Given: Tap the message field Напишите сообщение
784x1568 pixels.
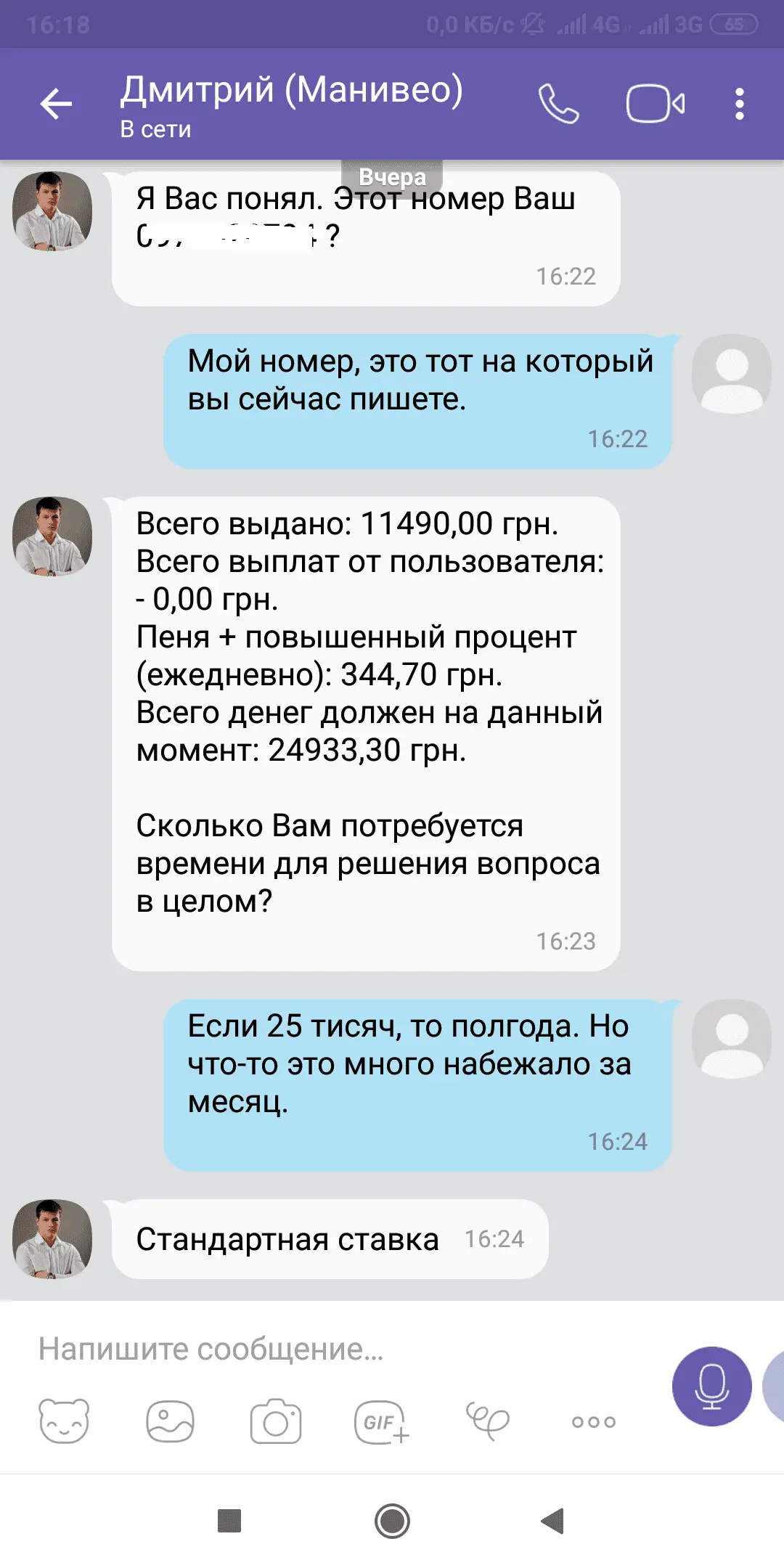Looking at the screenshot, I should pyautogui.click(x=327, y=1349).
